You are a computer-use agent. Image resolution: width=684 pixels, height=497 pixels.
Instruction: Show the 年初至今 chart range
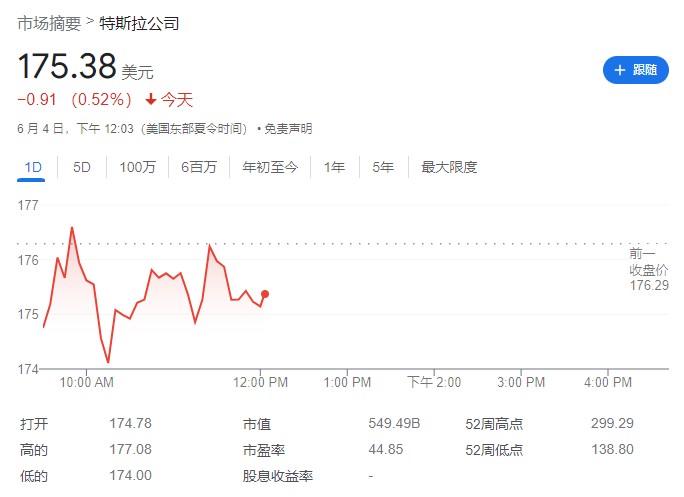pos(270,167)
